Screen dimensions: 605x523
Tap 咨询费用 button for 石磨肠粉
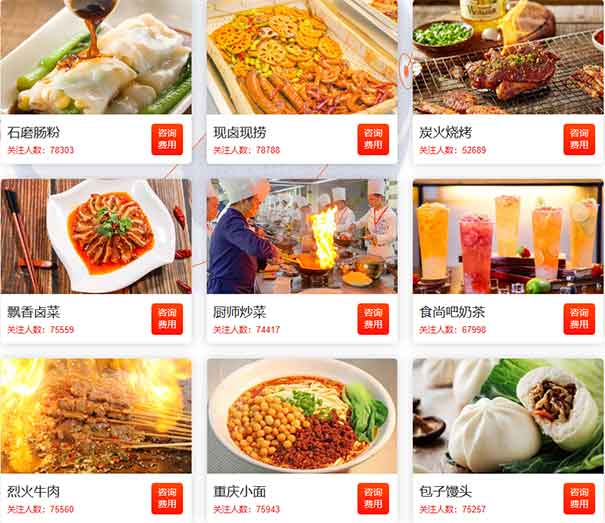pos(167,139)
